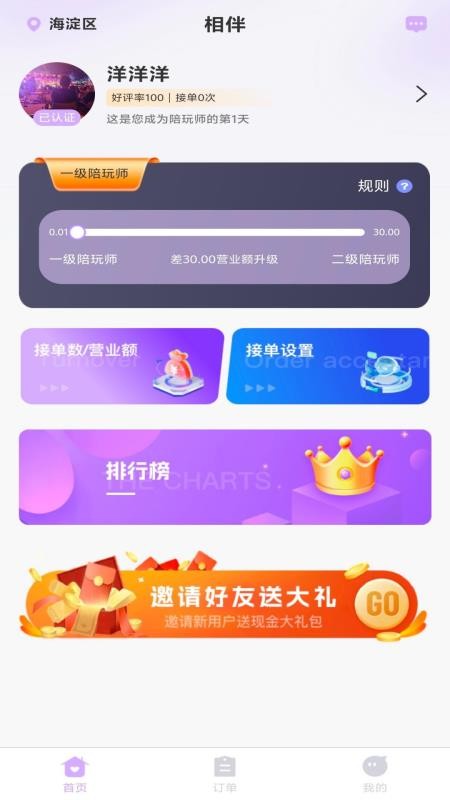
Task: View the 规则 help info
Action: [385, 186]
